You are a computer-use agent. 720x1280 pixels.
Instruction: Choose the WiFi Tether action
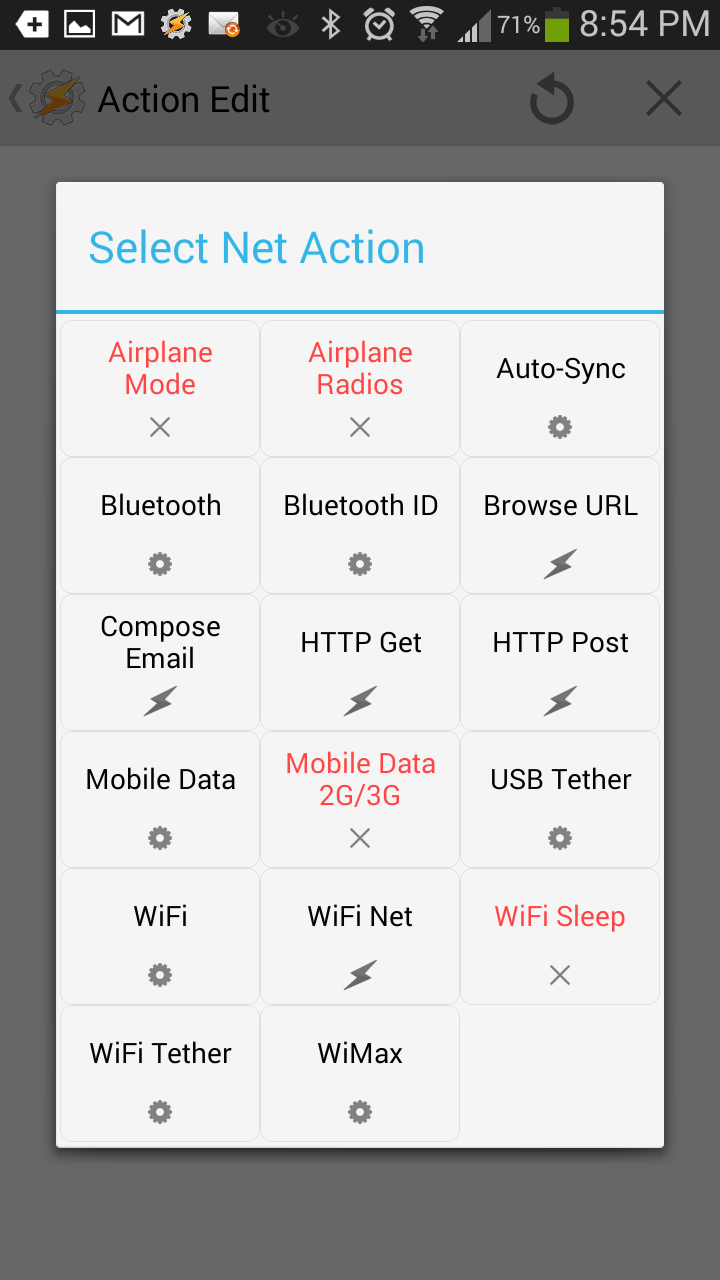coord(160,1074)
